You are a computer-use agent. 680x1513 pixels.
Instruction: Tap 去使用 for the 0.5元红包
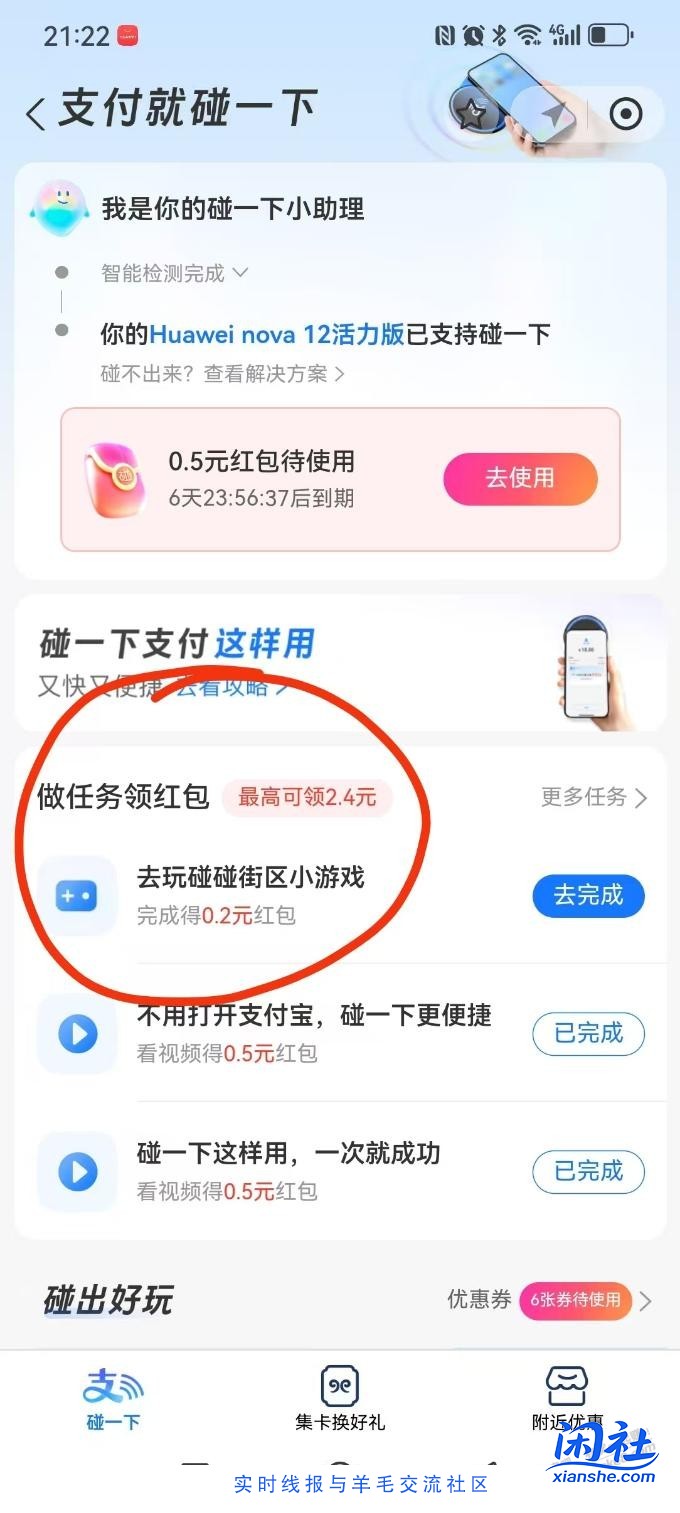520,479
